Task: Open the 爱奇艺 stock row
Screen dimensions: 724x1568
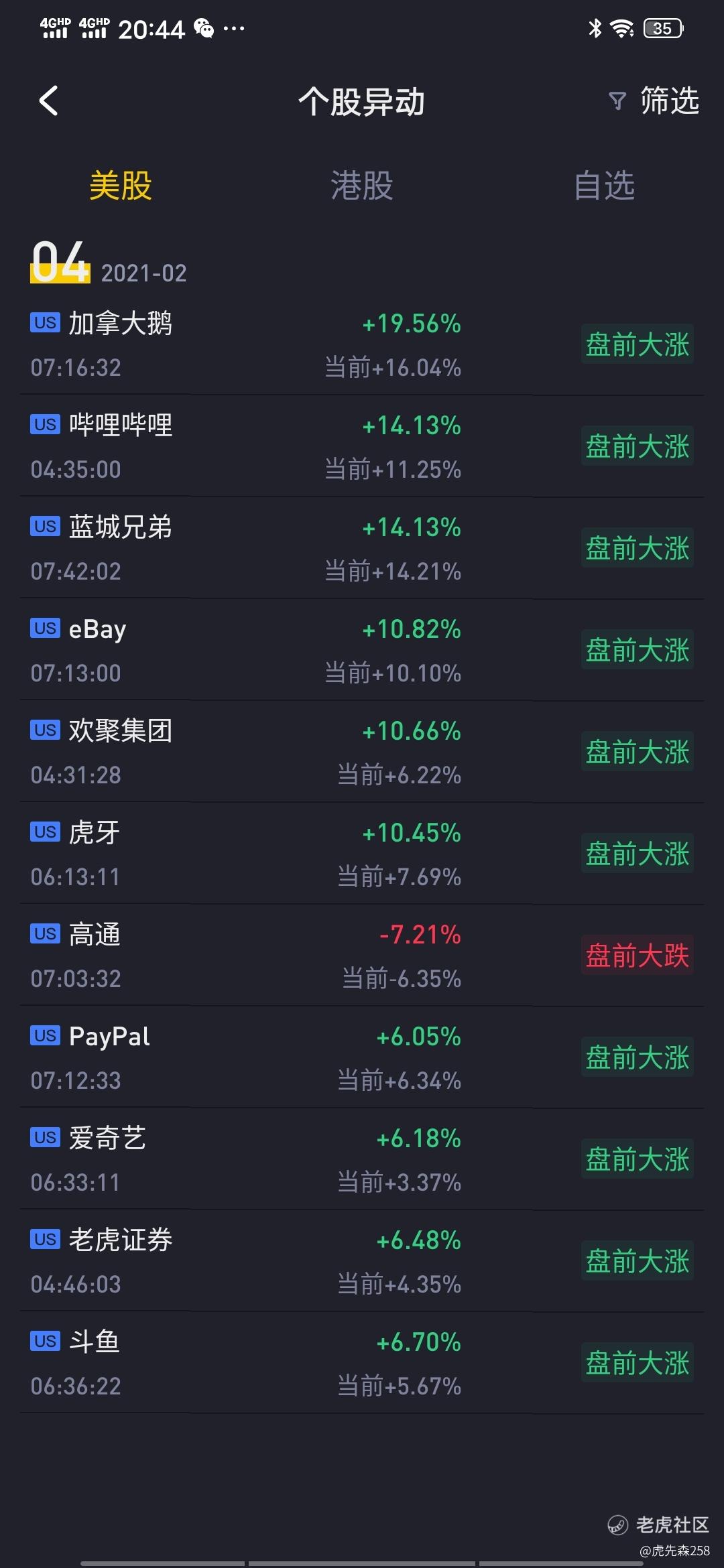Action: click(x=362, y=1159)
